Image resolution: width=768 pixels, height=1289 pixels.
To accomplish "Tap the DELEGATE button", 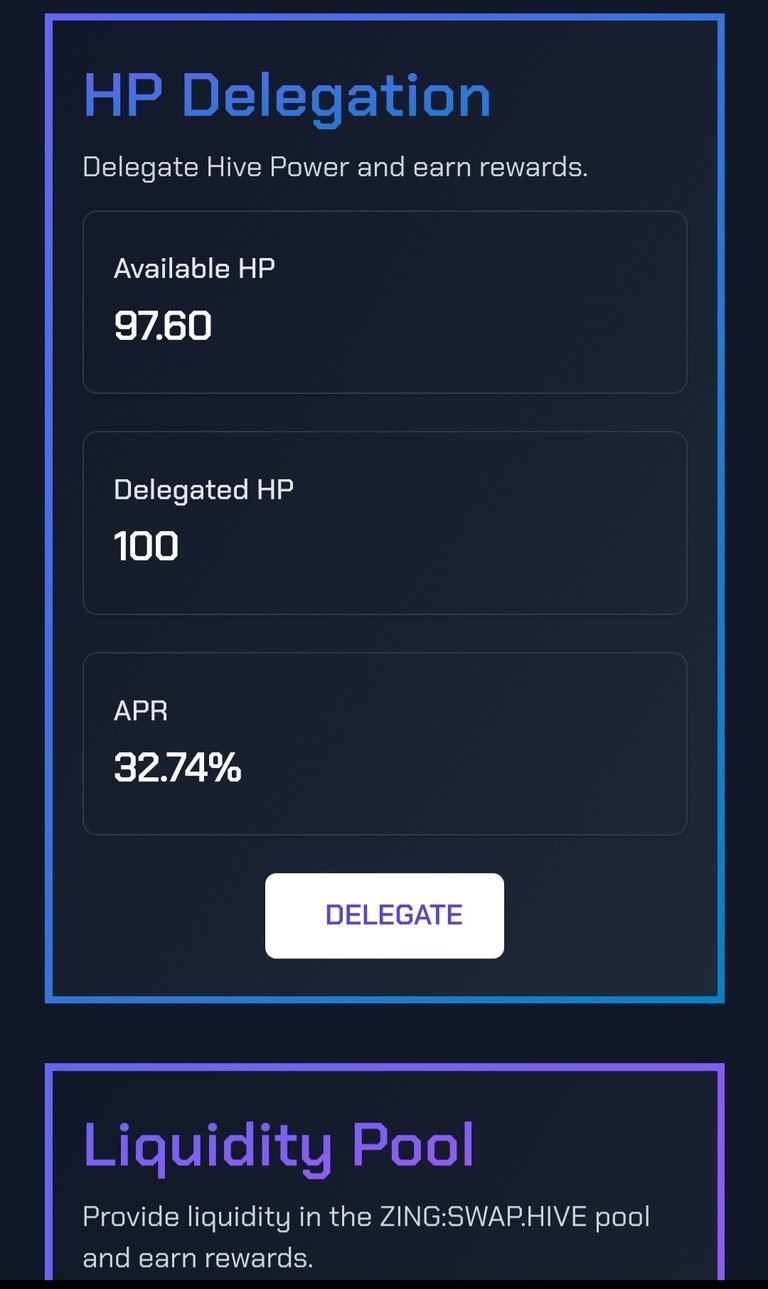I will 384,916.
